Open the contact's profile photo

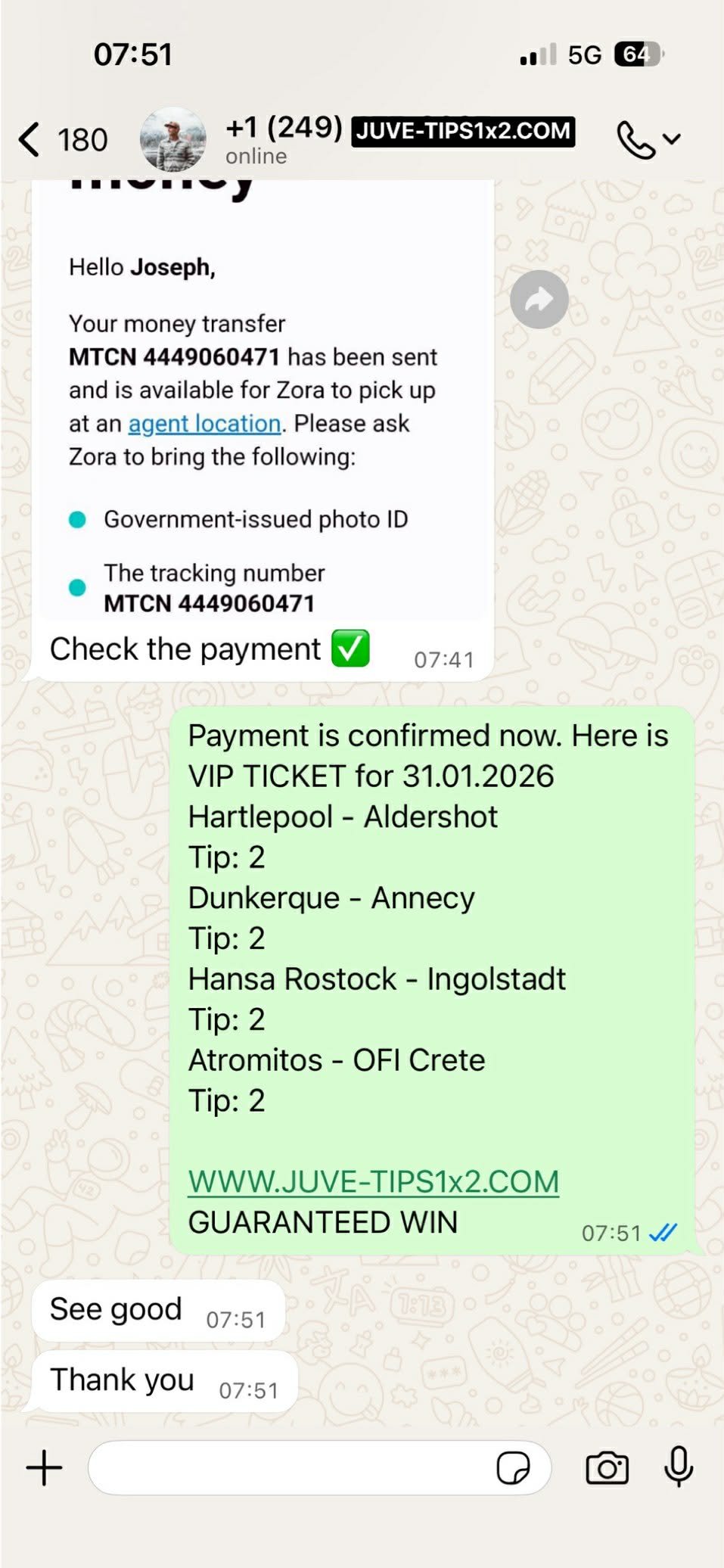point(173,139)
